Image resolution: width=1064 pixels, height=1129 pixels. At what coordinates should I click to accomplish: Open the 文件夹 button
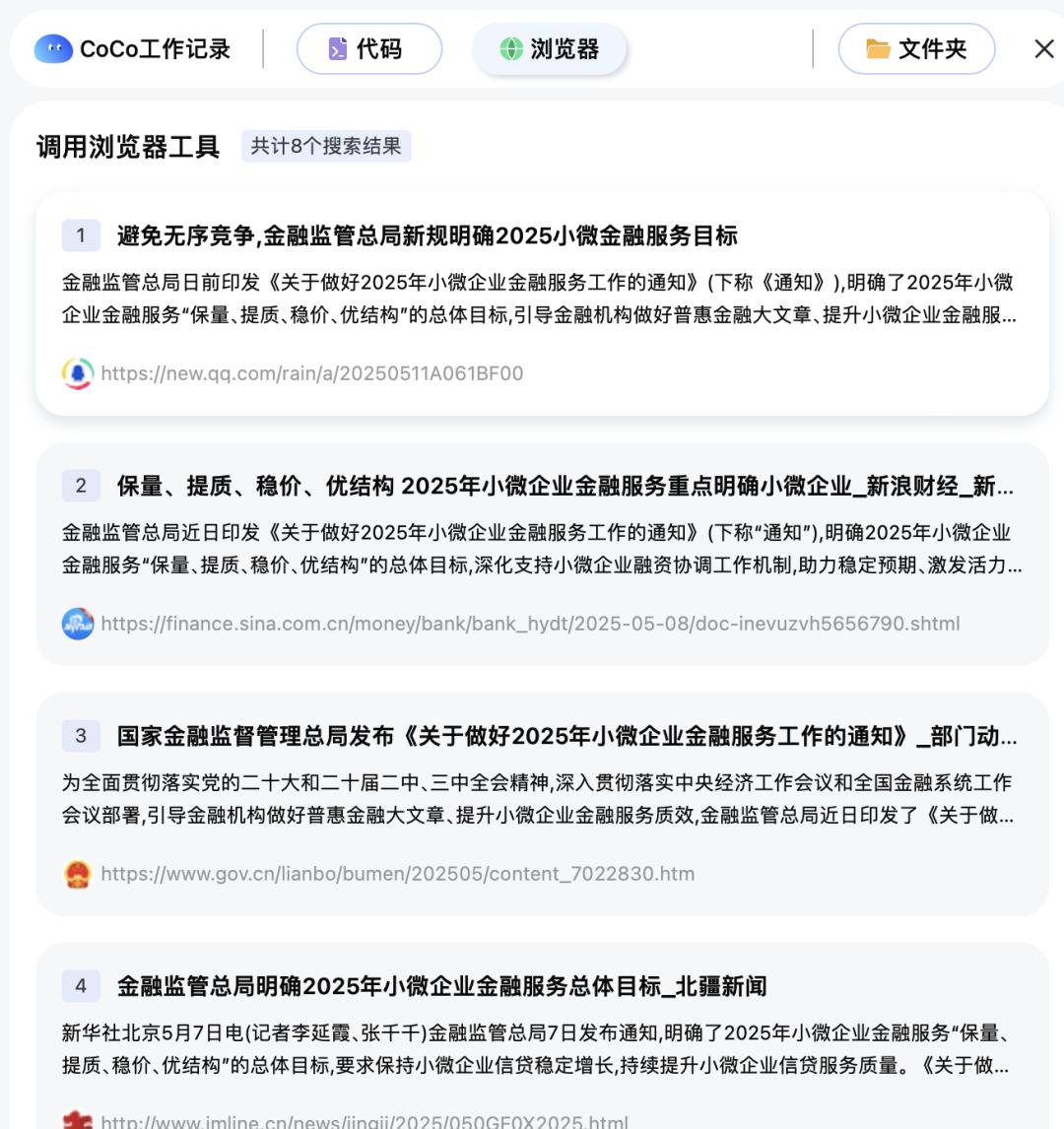(x=916, y=49)
